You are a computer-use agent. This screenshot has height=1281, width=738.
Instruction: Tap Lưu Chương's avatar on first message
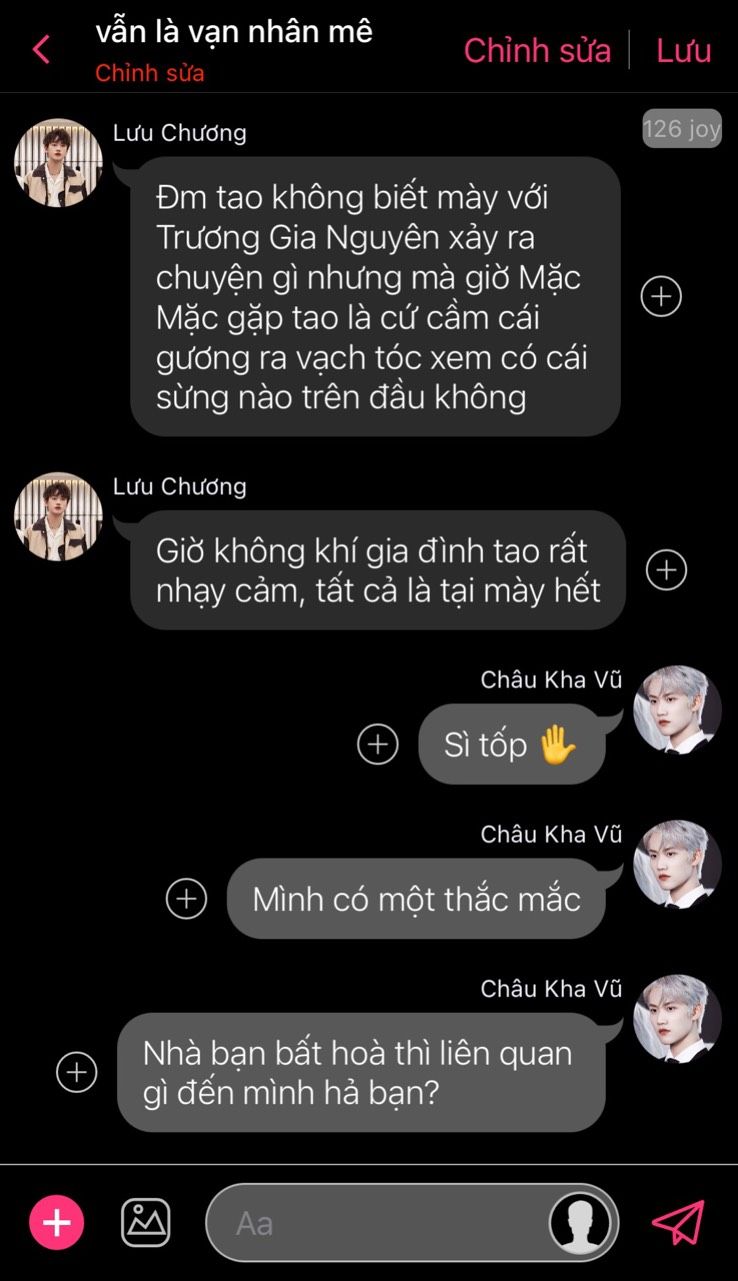tap(58, 163)
